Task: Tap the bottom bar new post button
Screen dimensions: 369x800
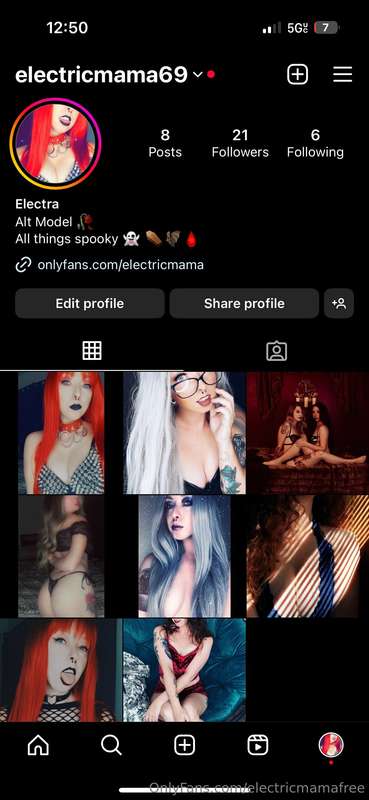Action: pyautogui.click(x=184, y=745)
